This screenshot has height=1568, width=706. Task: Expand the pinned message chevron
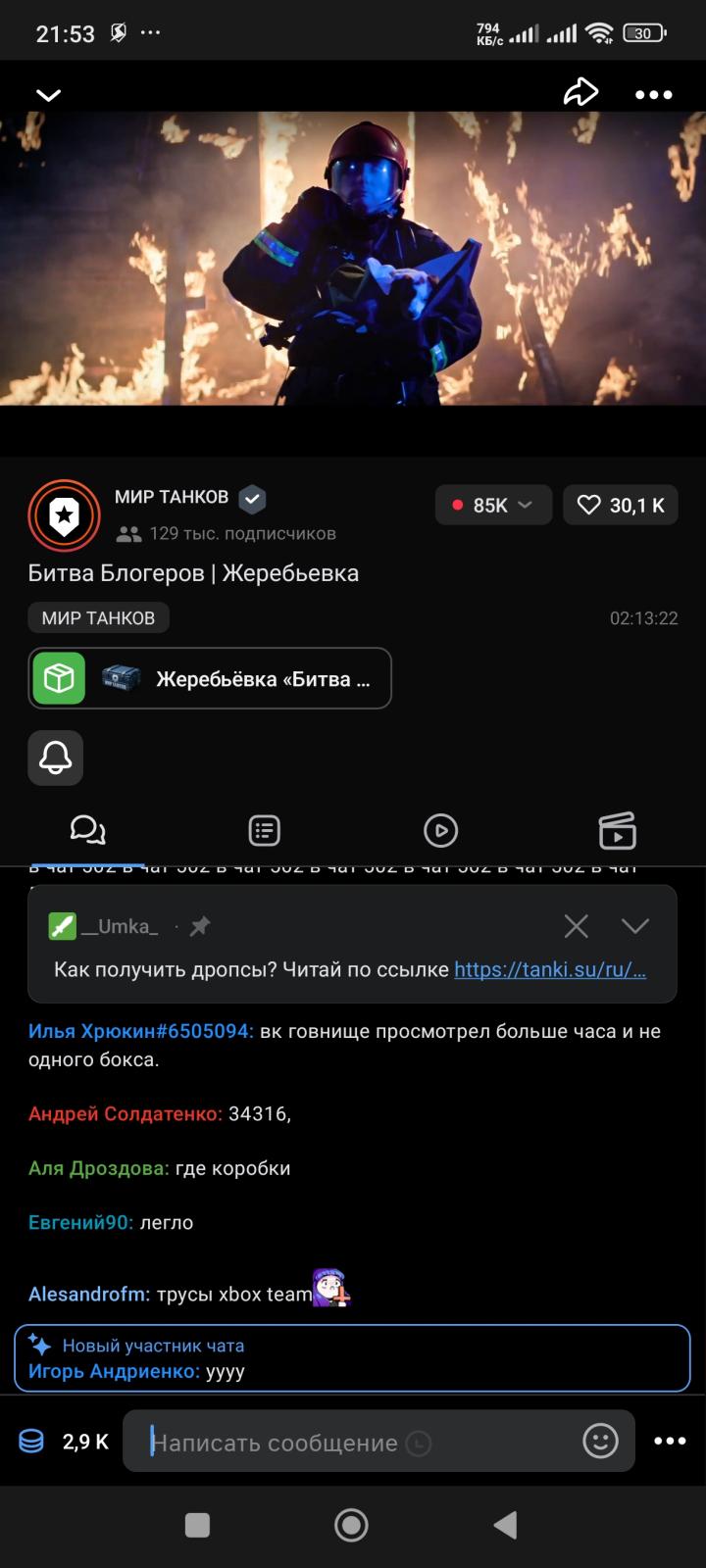635,926
